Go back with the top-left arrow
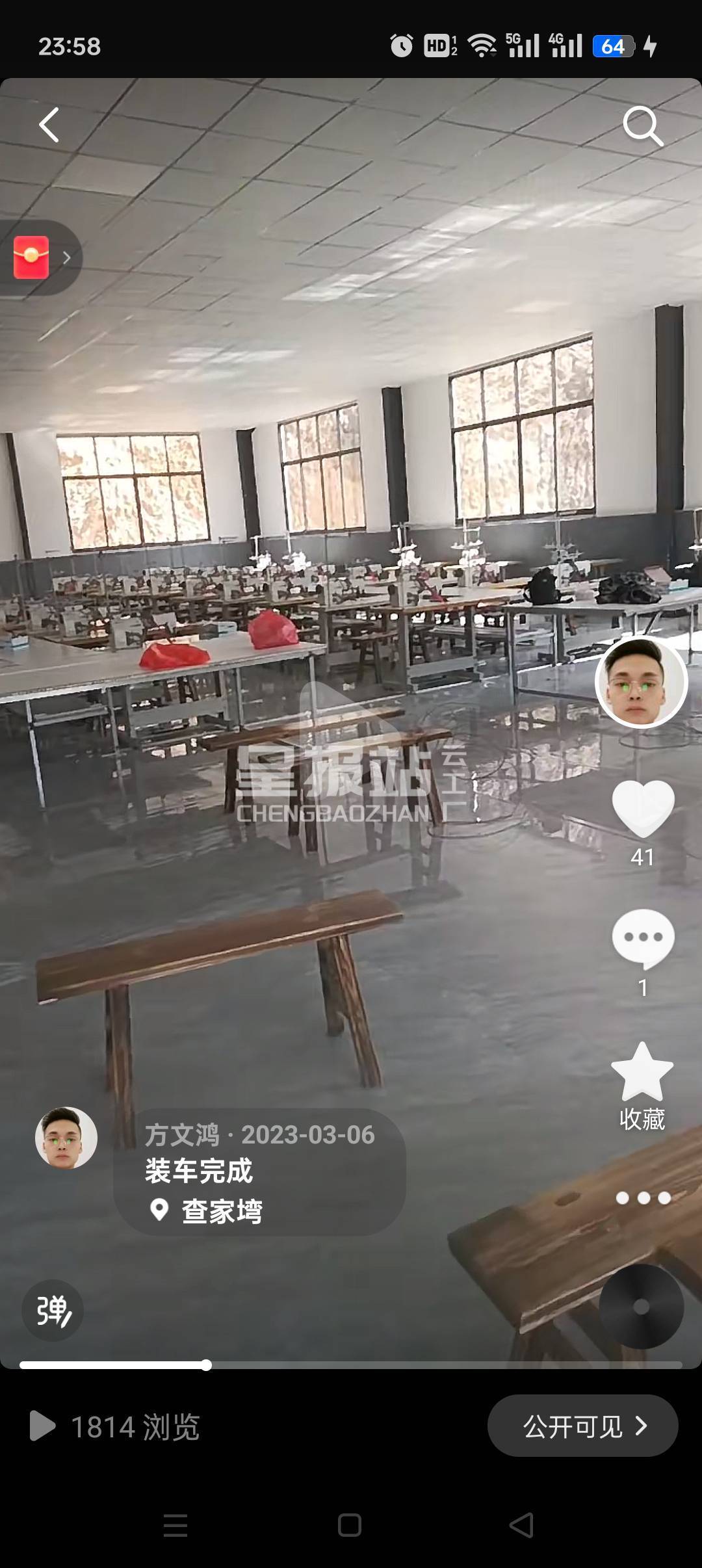702x1568 pixels. pyautogui.click(x=49, y=125)
